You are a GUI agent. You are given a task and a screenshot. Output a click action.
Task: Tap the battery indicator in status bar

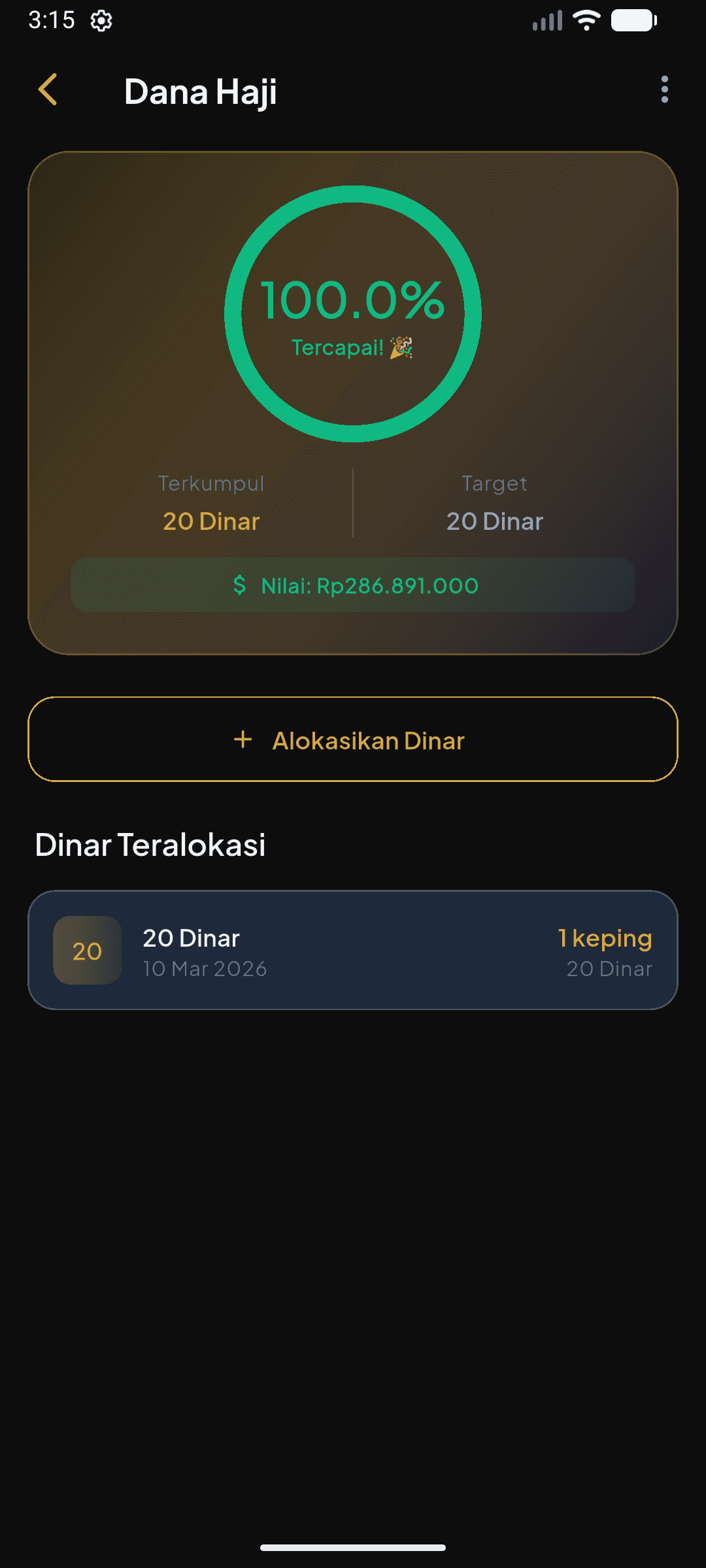coord(632,20)
